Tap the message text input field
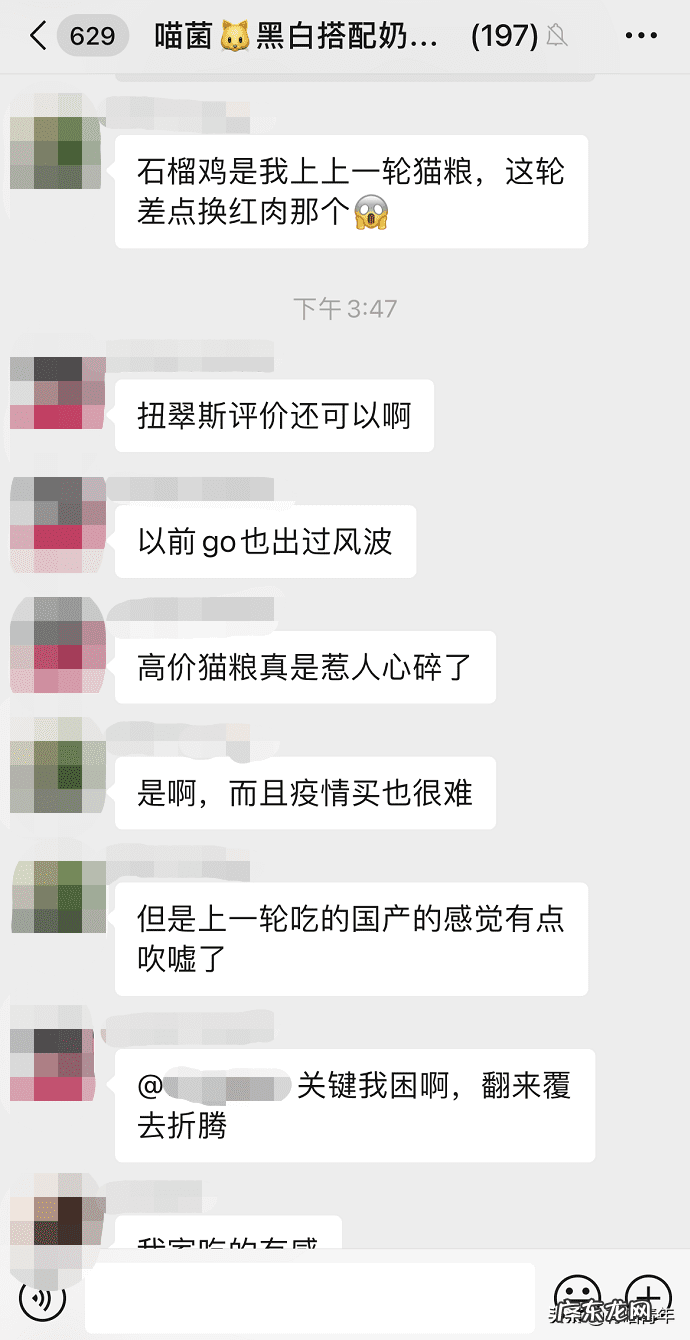Viewport: 690px width, 1340px height. (310, 1298)
